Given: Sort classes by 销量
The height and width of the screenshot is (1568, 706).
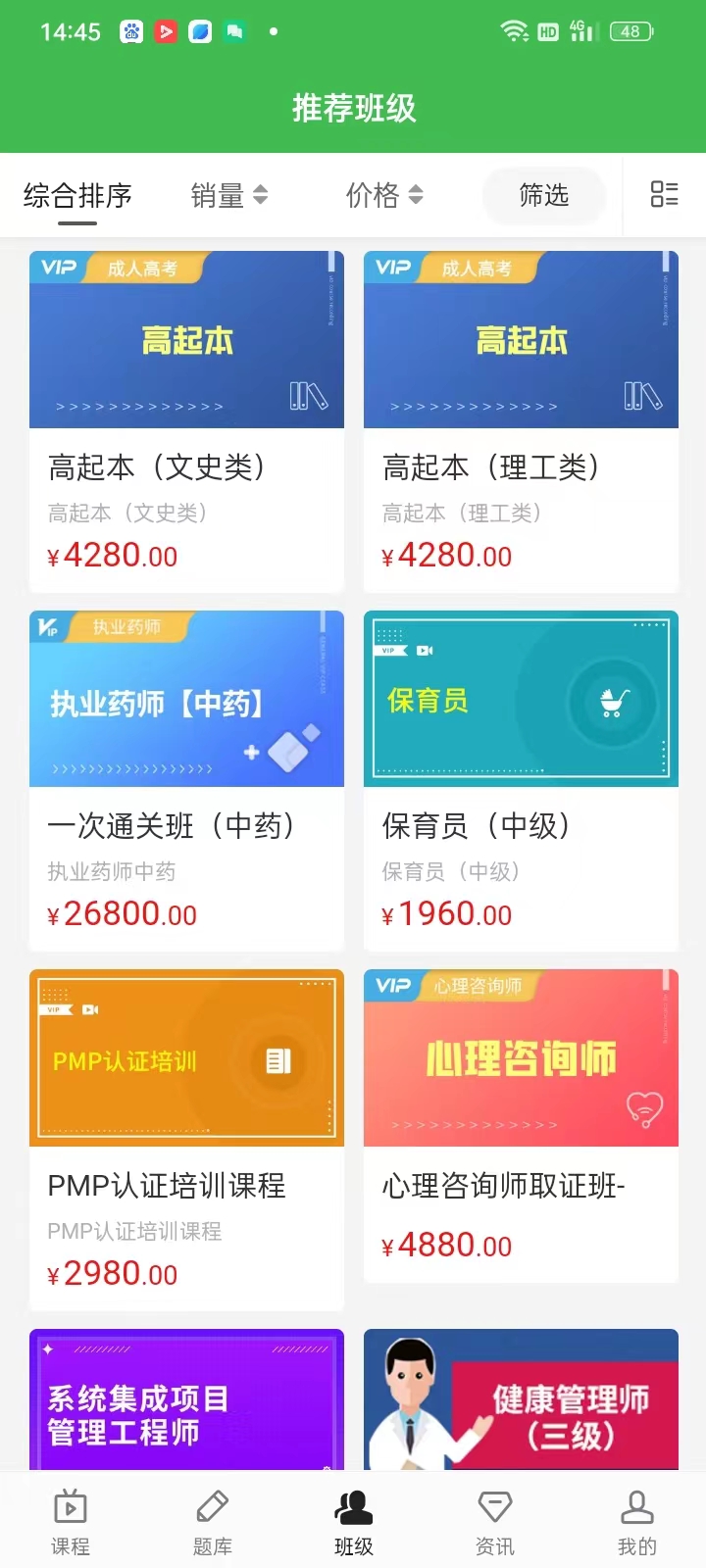Looking at the screenshot, I should 228,196.
